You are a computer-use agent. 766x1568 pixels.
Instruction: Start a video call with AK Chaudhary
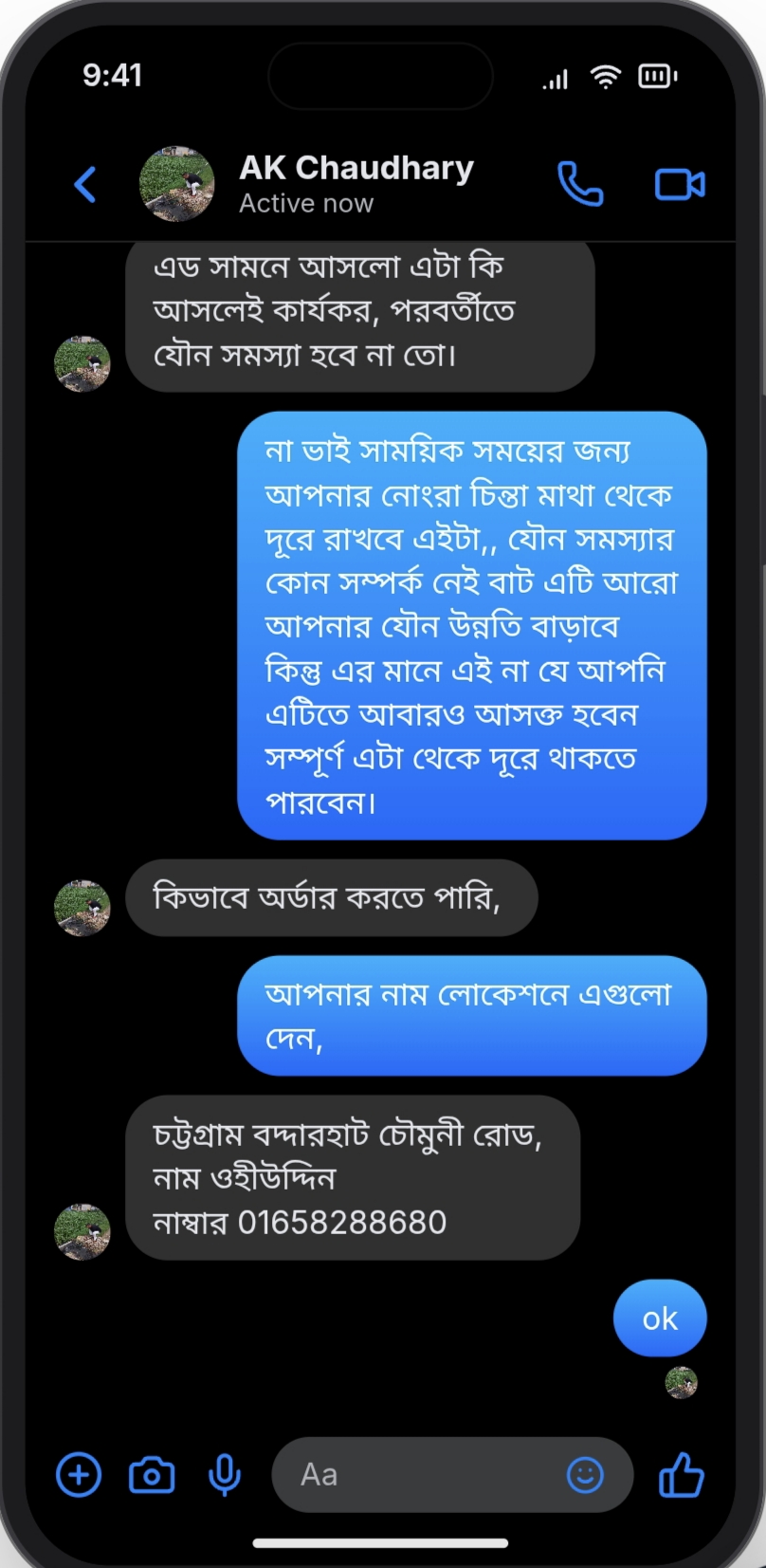[x=680, y=184]
